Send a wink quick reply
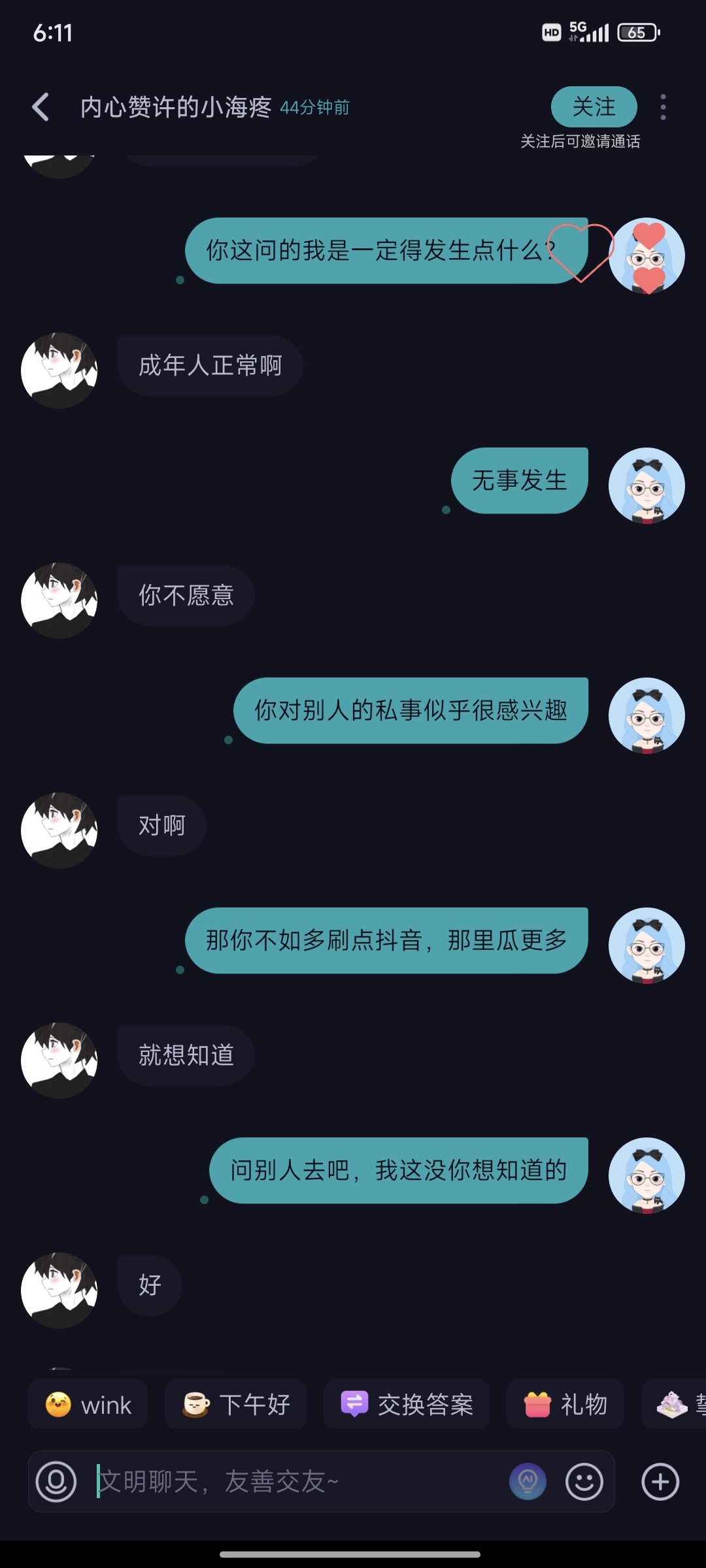706x1568 pixels. pyautogui.click(x=88, y=1404)
